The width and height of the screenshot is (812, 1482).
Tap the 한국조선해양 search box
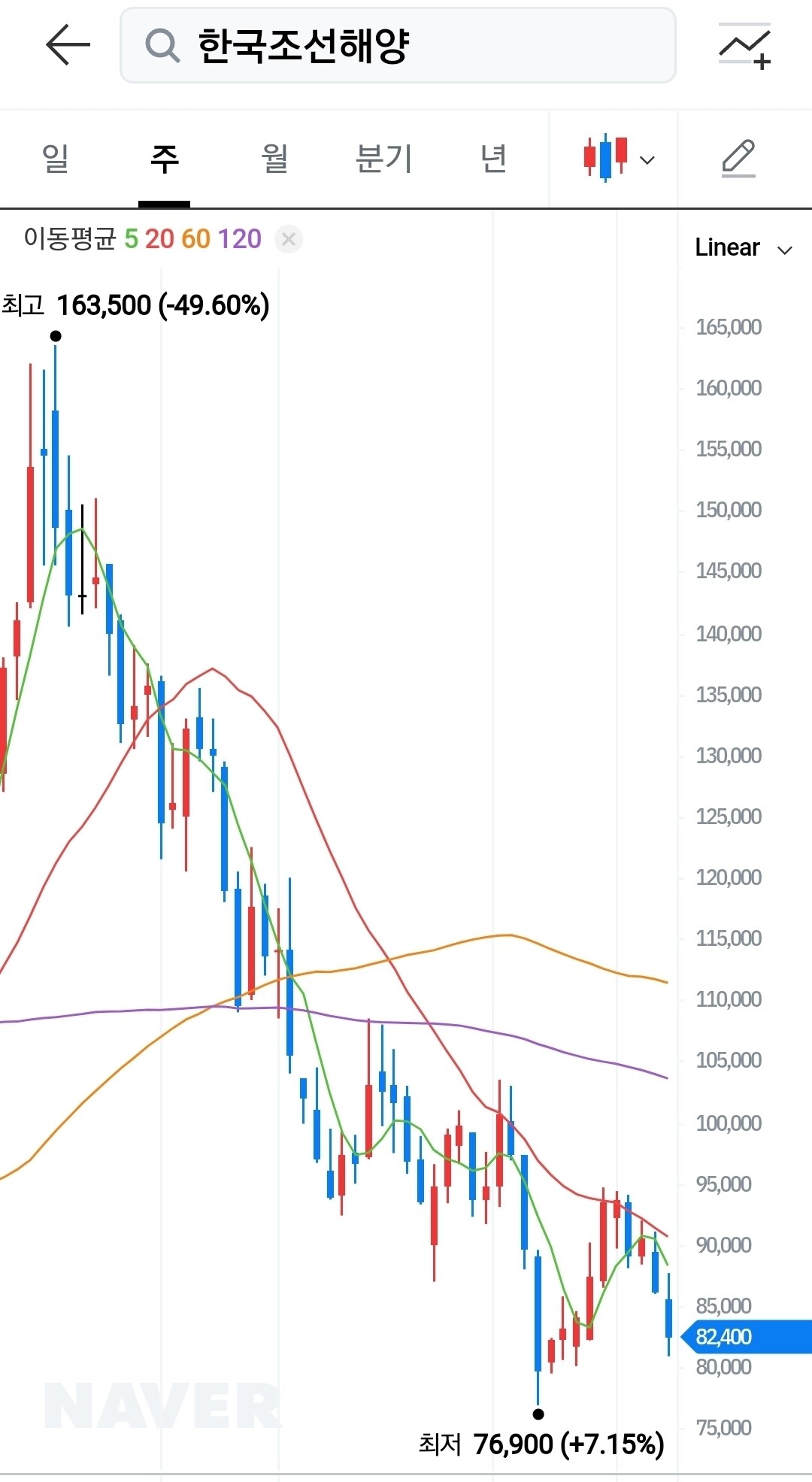pyautogui.click(x=397, y=45)
